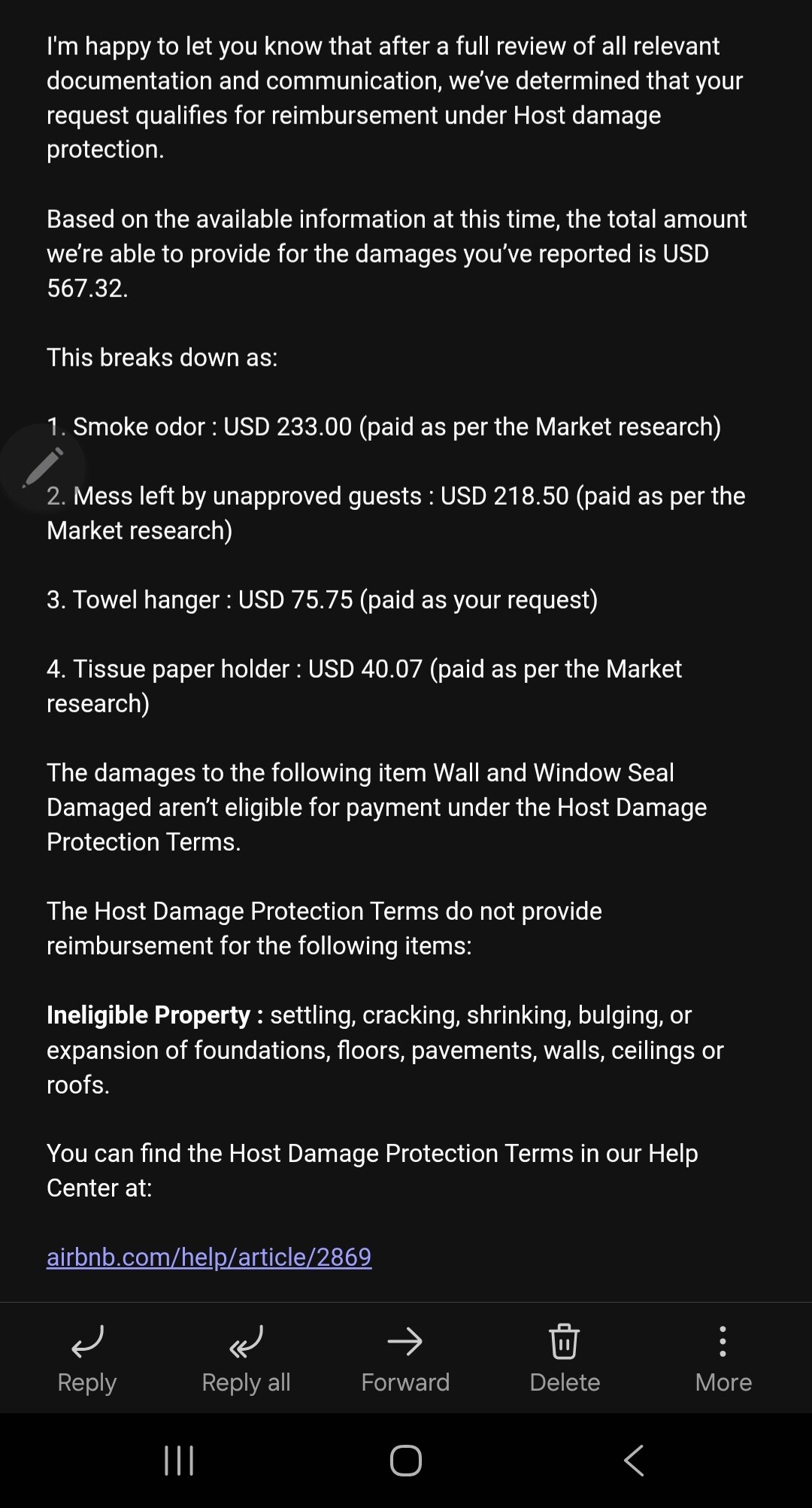This screenshot has width=812, height=1508.
Task: Open the airbnb.com/help/article/2869 link
Action: pyautogui.click(x=209, y=1257)
